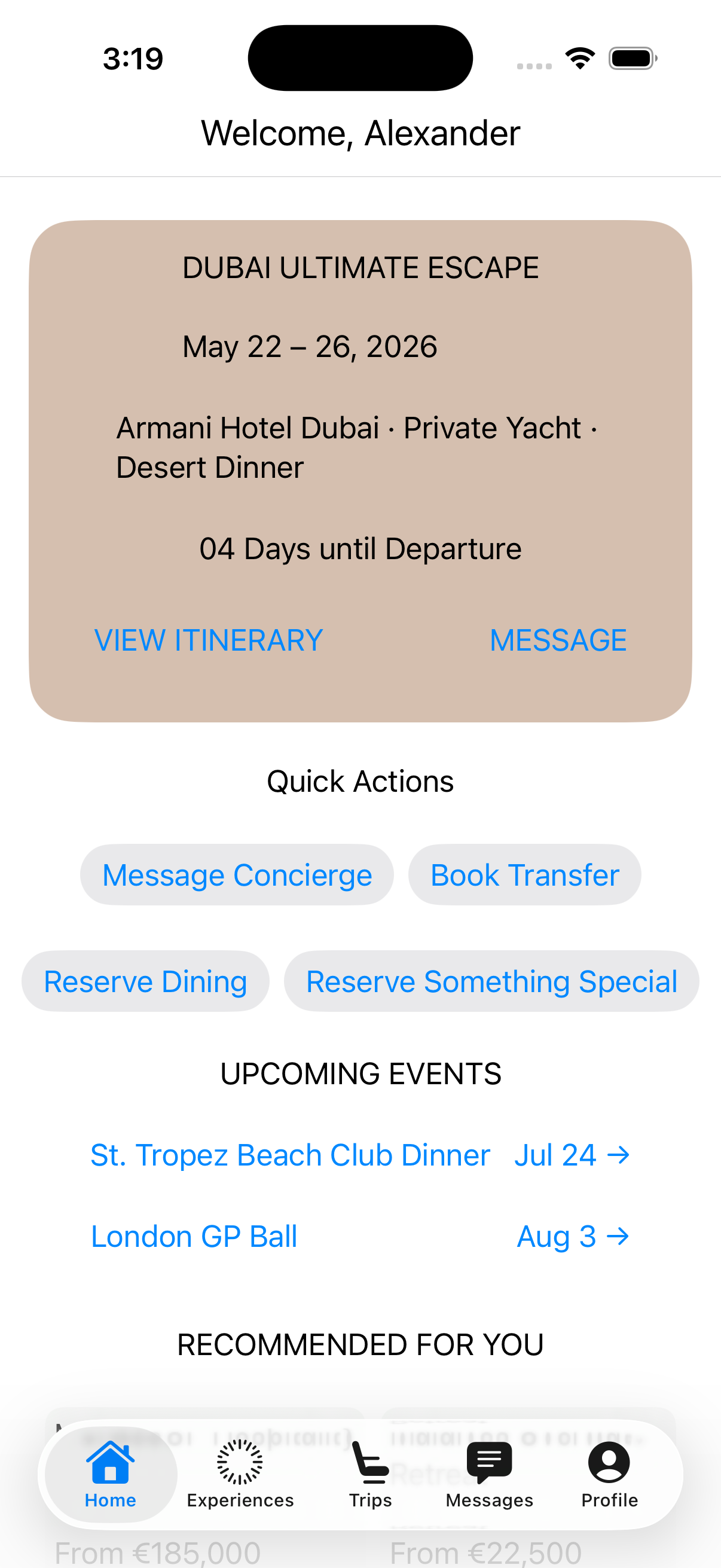
Task: Tap VIEW ITINERARY on the Dubai trip card
Action: pyautogui.click(x=209, y=640)
